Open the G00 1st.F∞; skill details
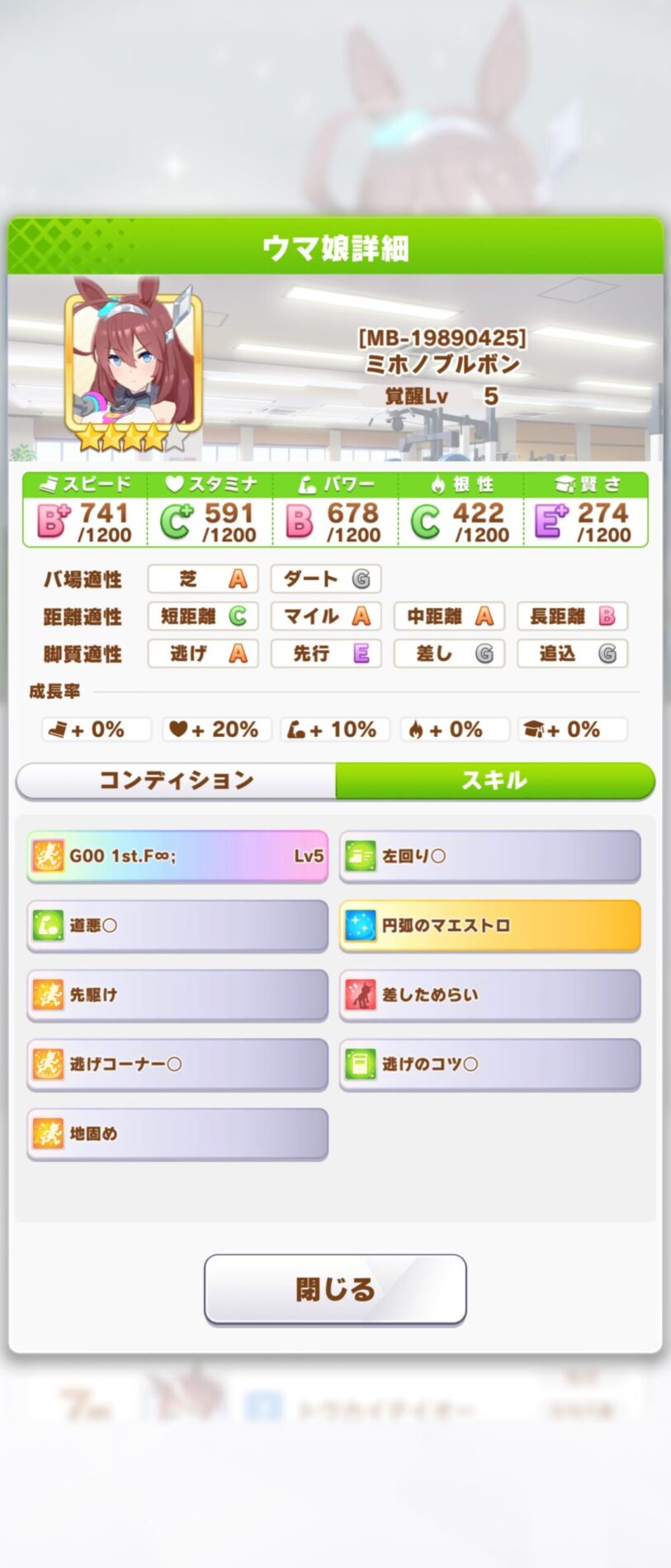The height and width of the screenshot is (1568, 671). (x=177, y=856)
